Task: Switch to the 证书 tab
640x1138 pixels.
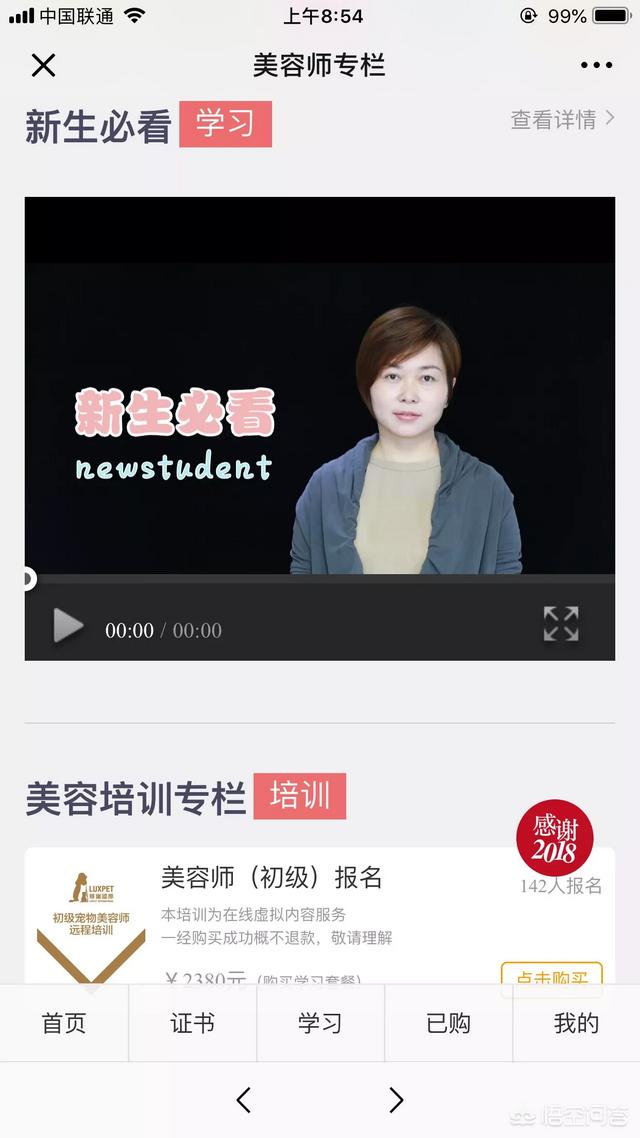Action: click(x=192, y=1023)
